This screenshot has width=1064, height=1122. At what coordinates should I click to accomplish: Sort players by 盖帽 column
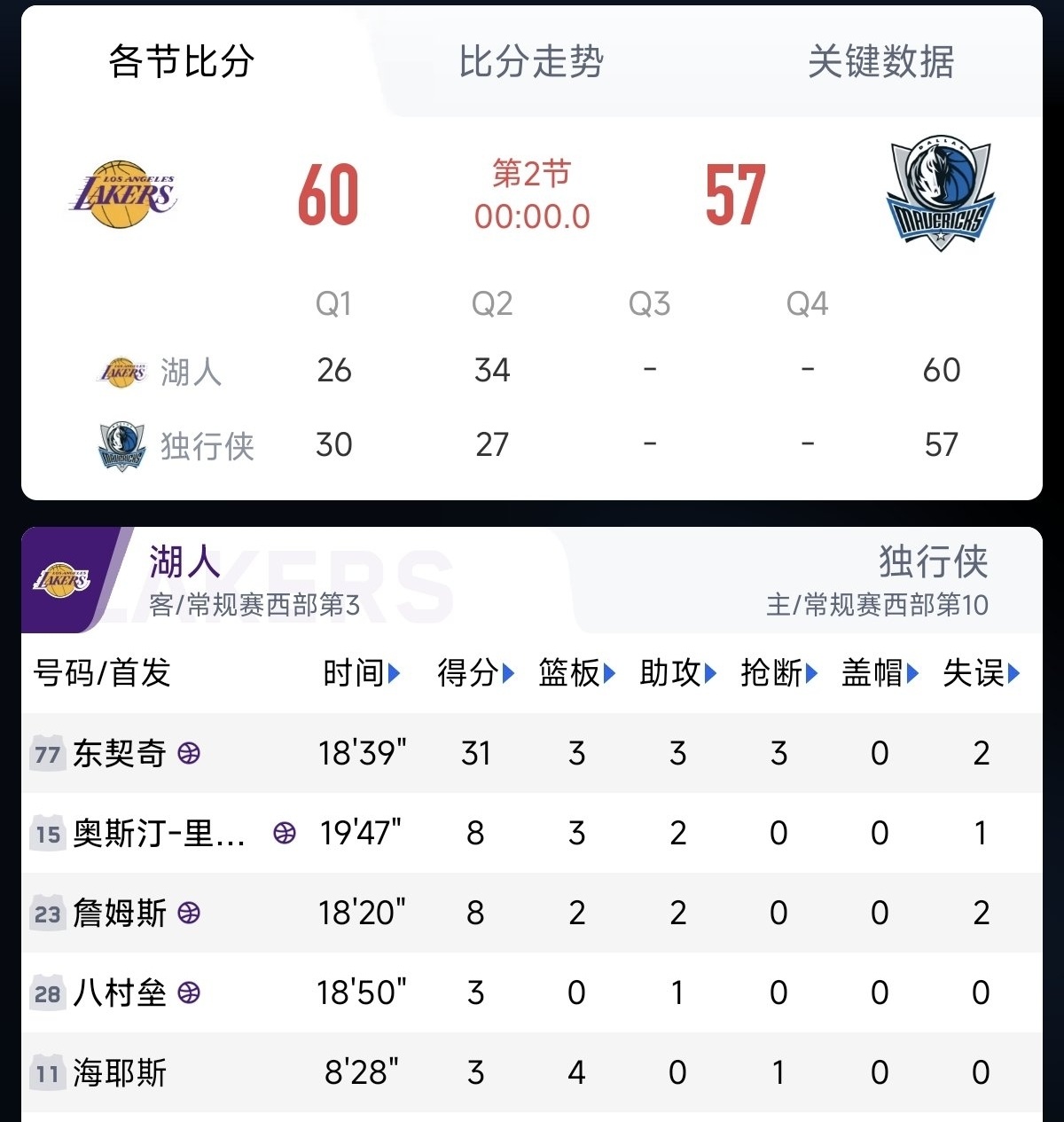[880, 673]
